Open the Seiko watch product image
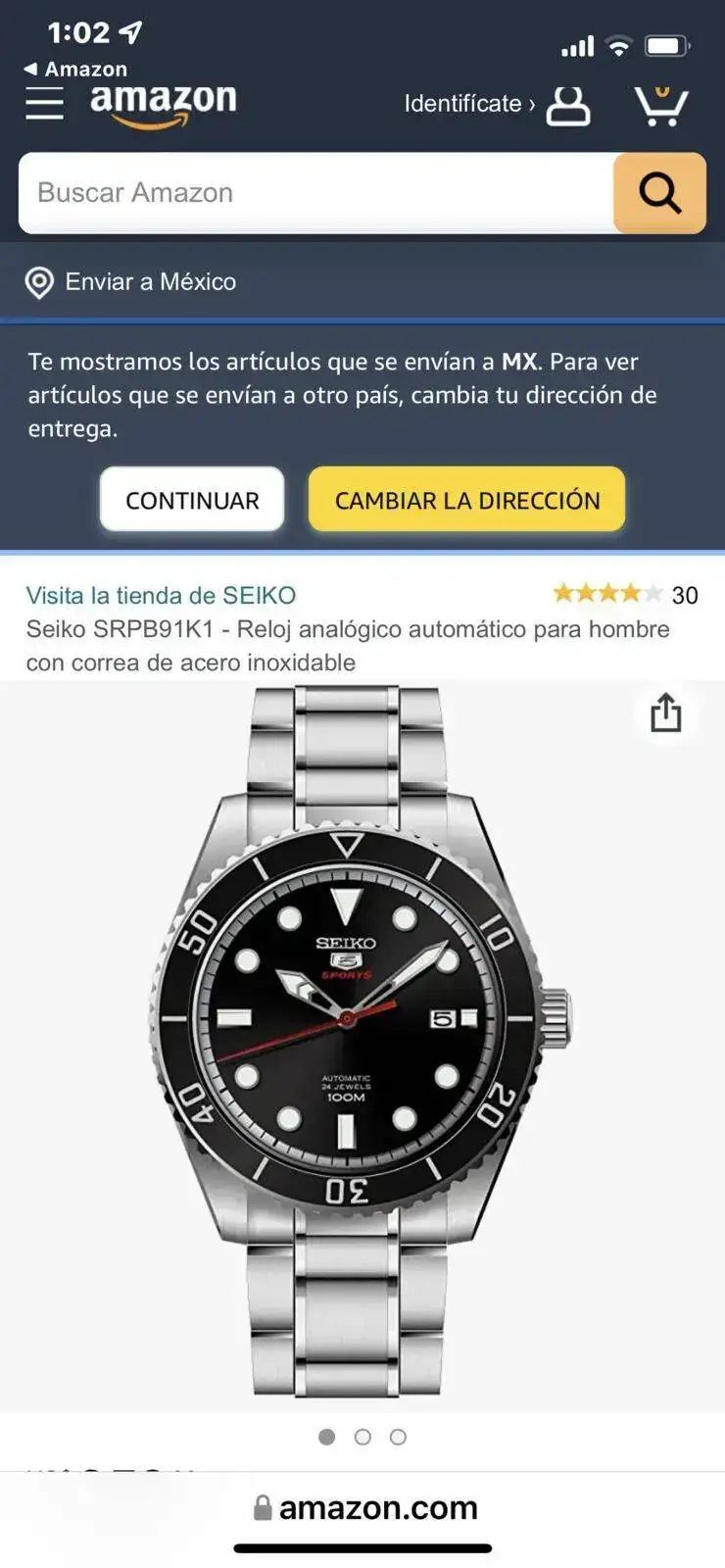Viewport: 725px width, 1568px height. [x=353, y=1039]
